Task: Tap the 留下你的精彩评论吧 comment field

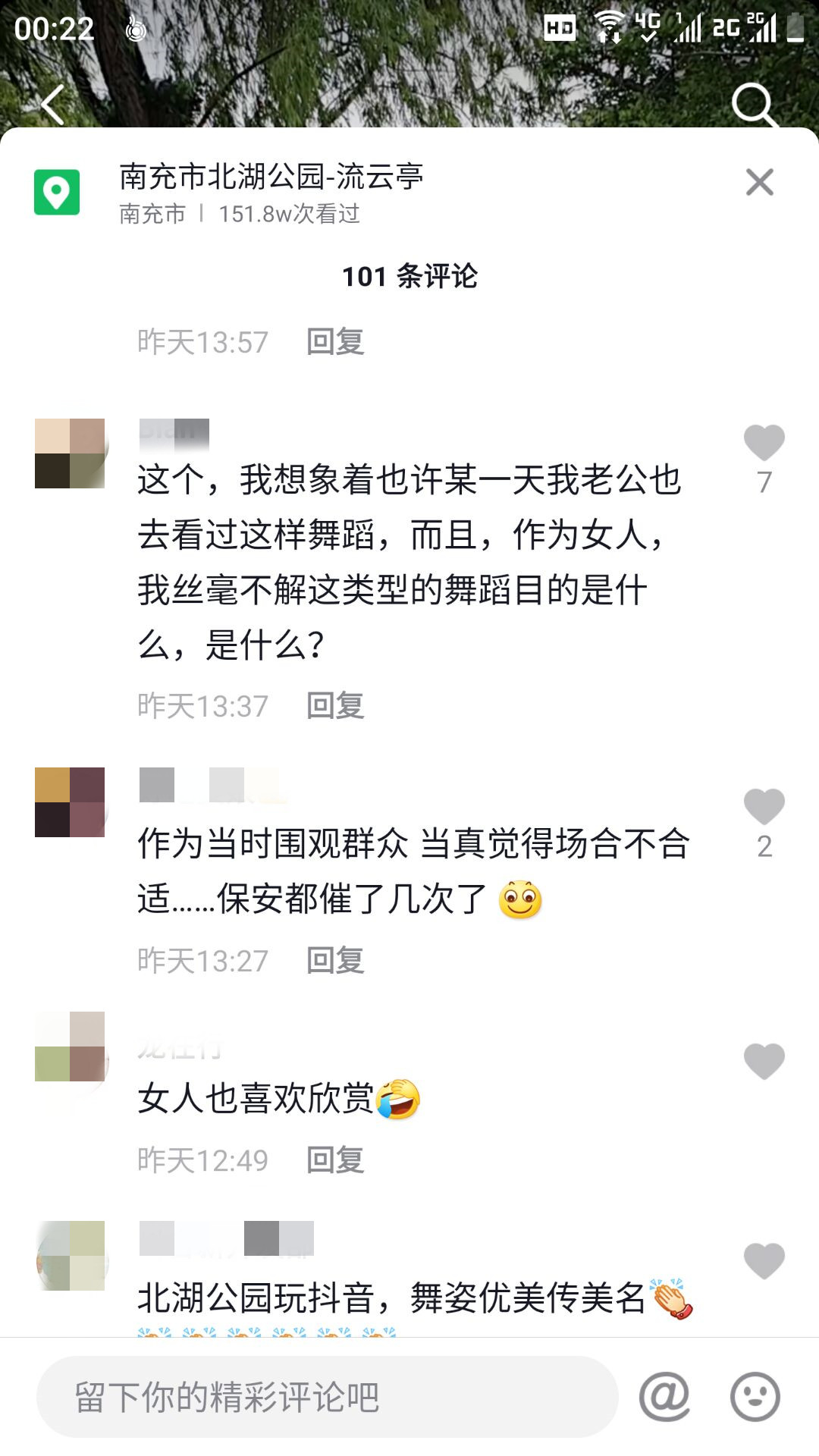Action: coord(326,1397)
